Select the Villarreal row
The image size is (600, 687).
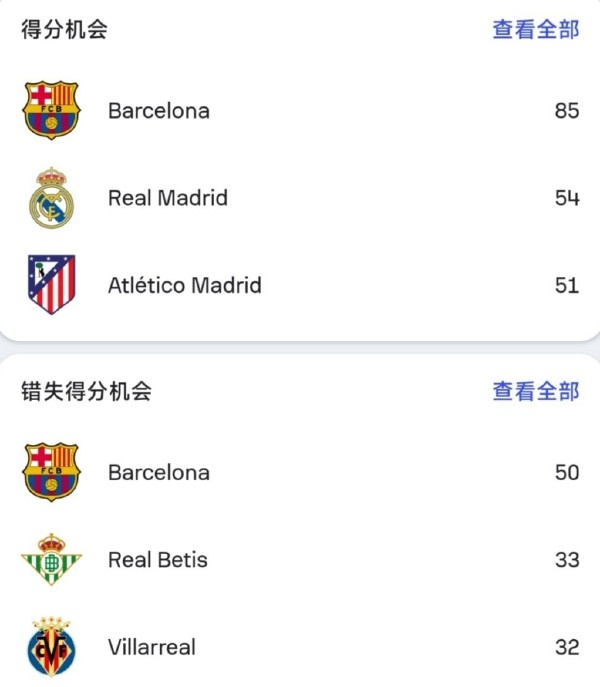pyautogui.click(x=152, y=647)
